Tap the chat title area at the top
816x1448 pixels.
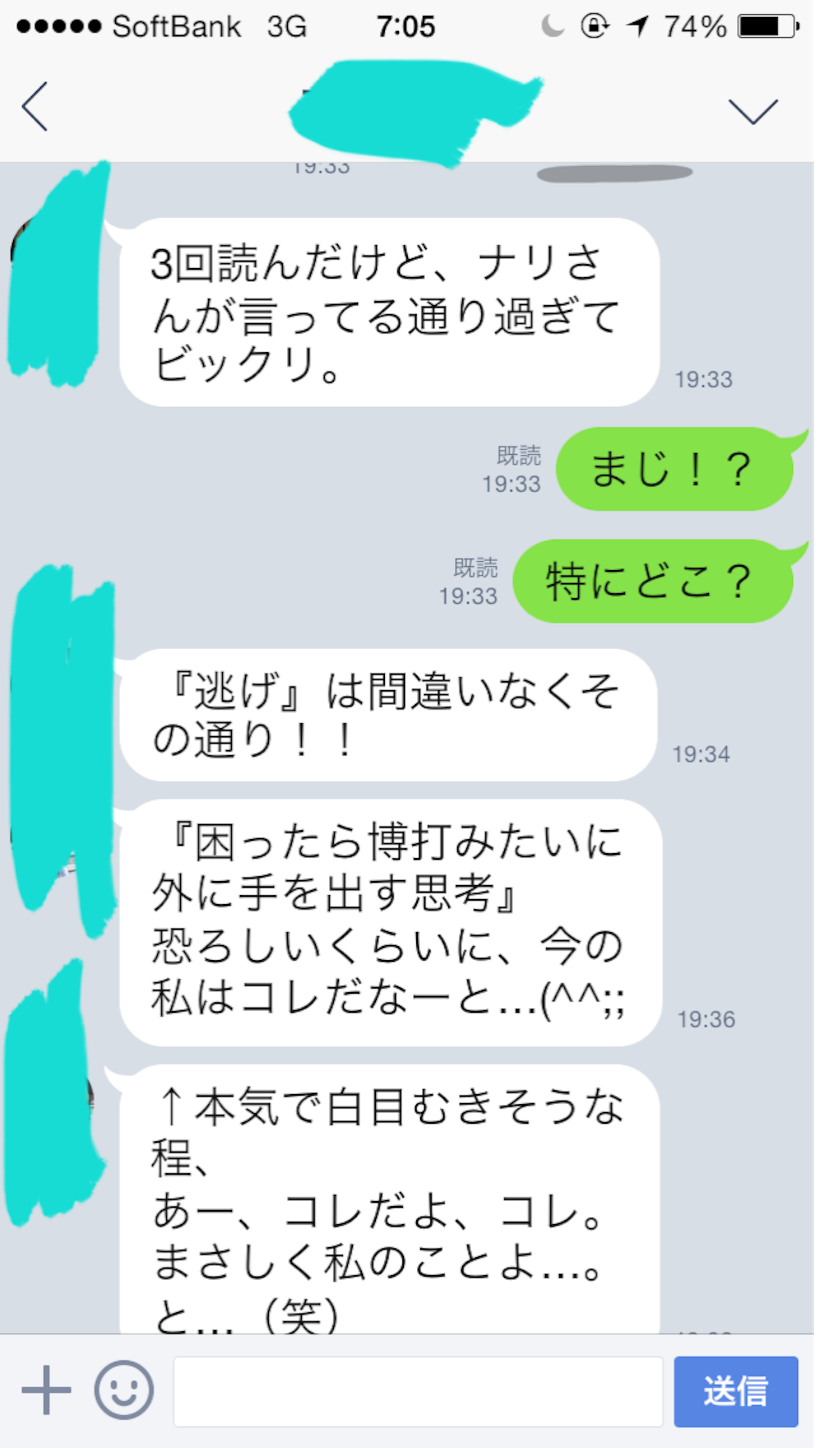pos(410,105)
